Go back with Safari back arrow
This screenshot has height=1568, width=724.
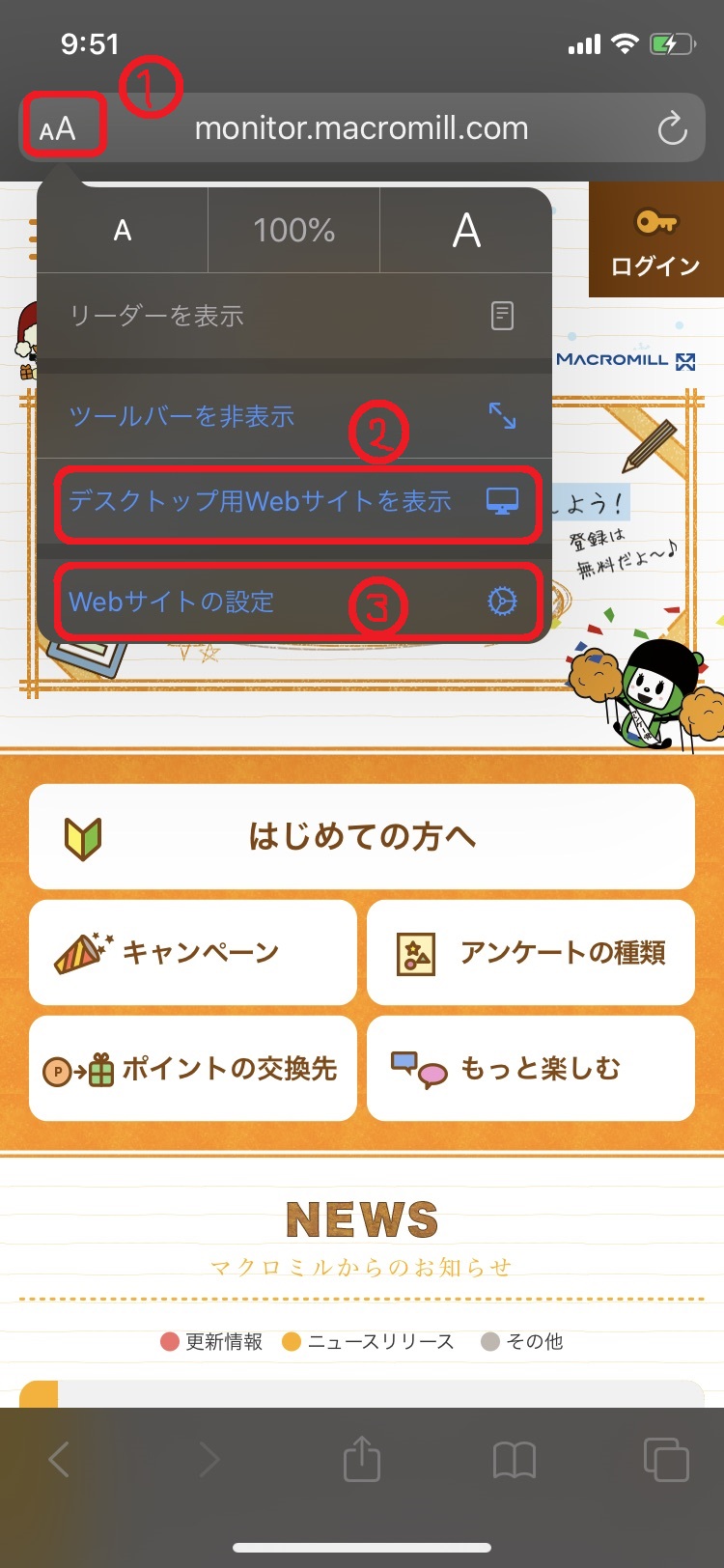click(x=60, y=1459)
